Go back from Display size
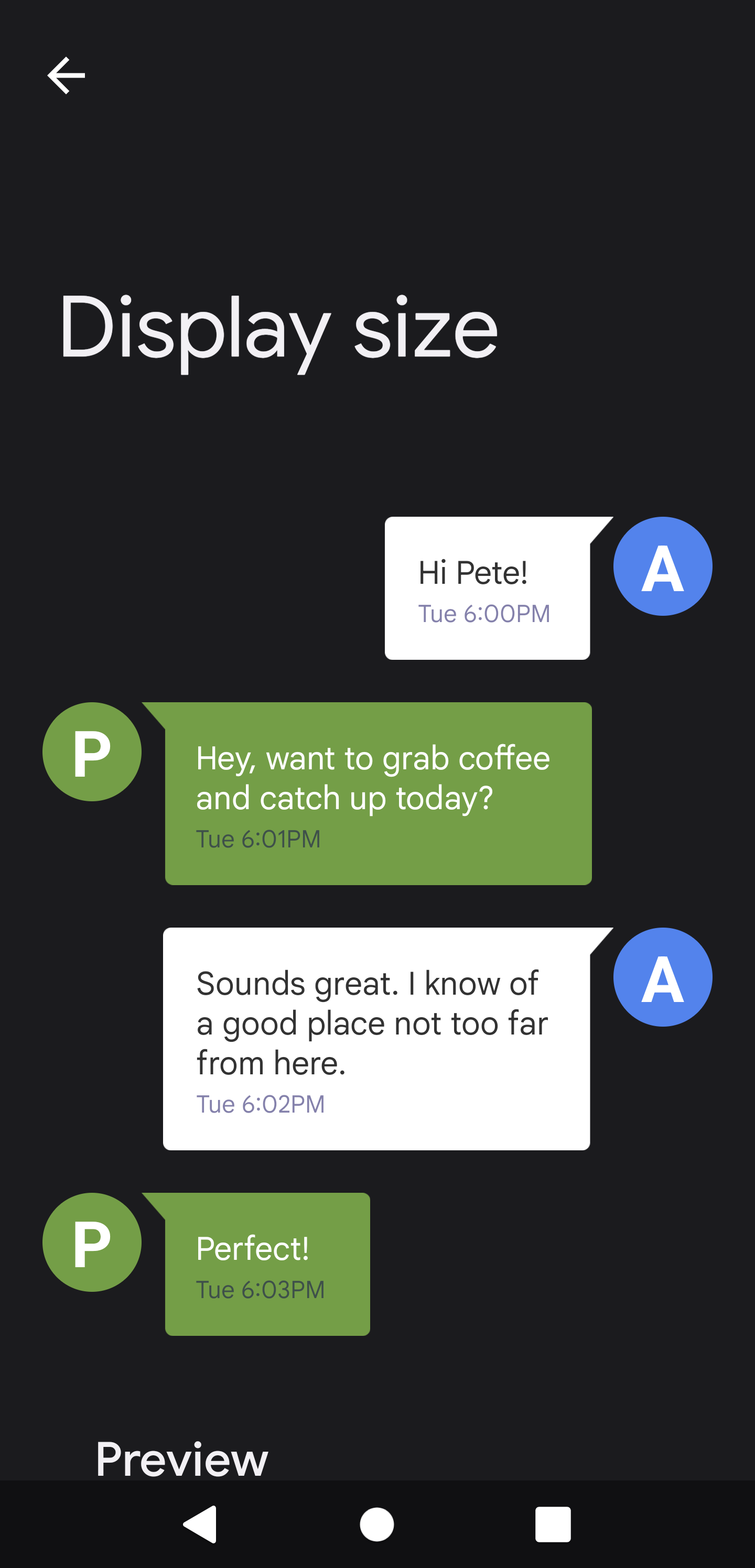 67,75
